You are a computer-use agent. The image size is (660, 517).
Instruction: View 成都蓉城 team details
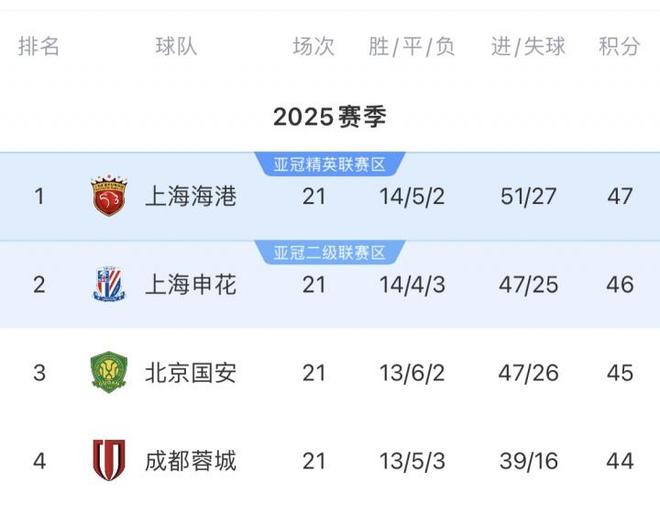pos(191,461)
